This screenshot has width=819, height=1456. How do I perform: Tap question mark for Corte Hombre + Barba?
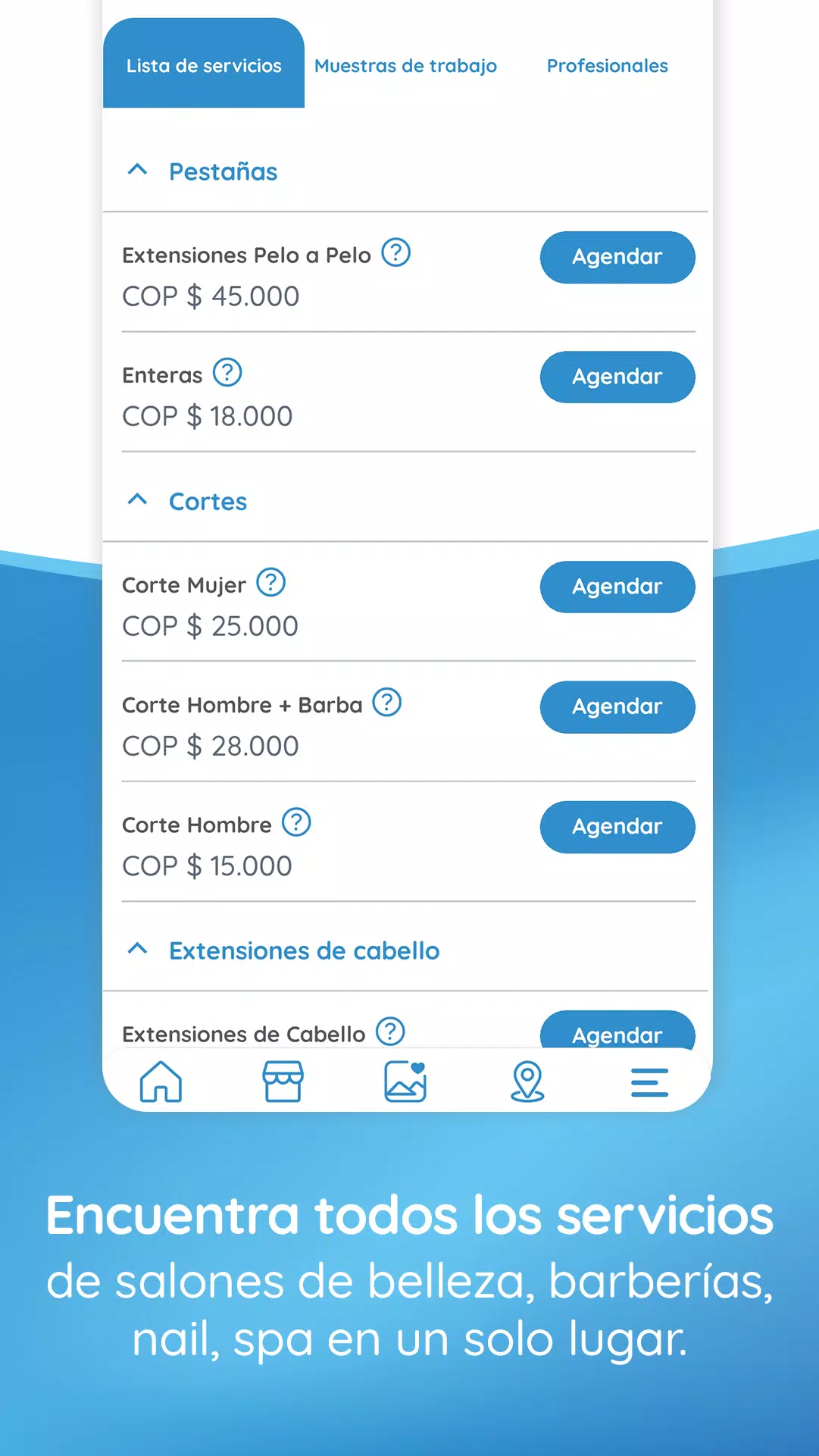[387, 703]
